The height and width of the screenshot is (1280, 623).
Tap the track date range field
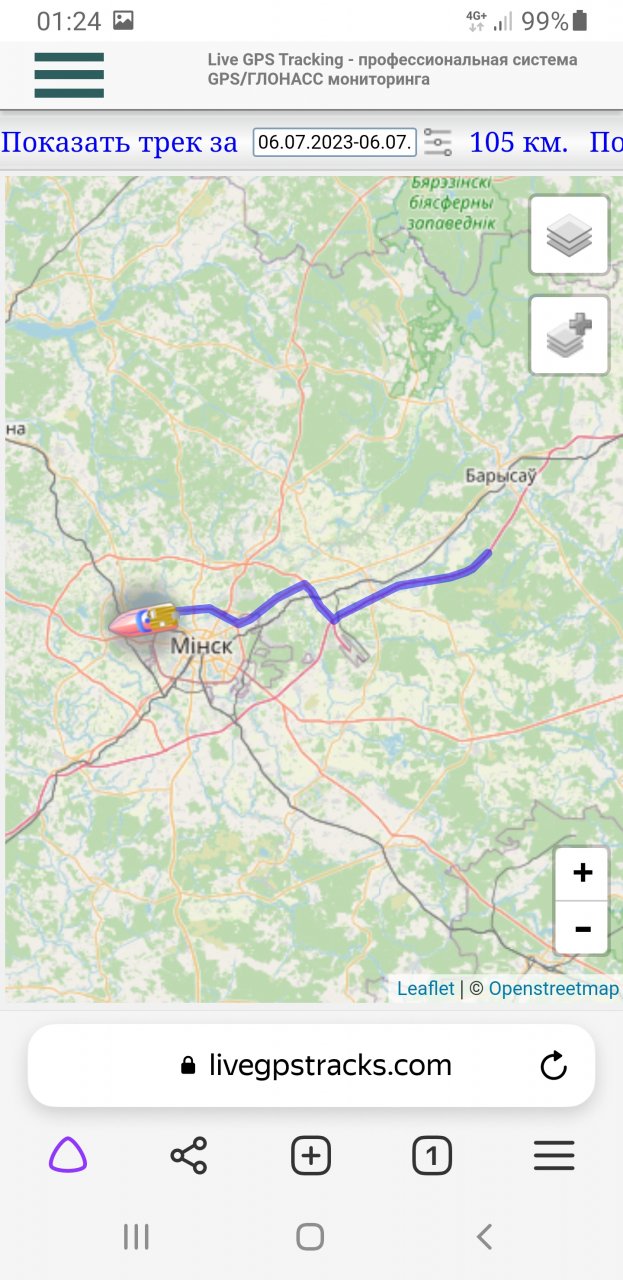click(x=334, y=142)
